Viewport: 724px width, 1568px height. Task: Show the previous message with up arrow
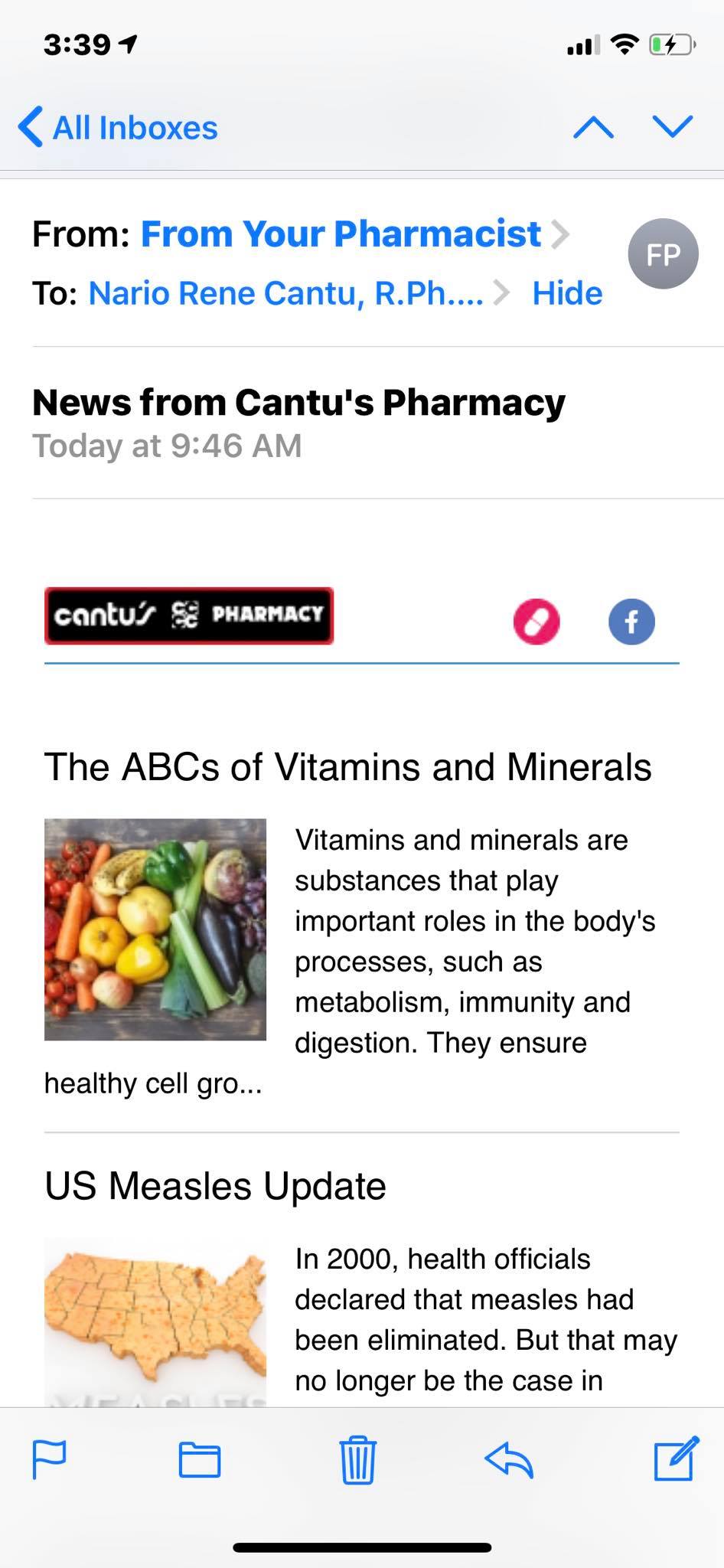point(593,128)
